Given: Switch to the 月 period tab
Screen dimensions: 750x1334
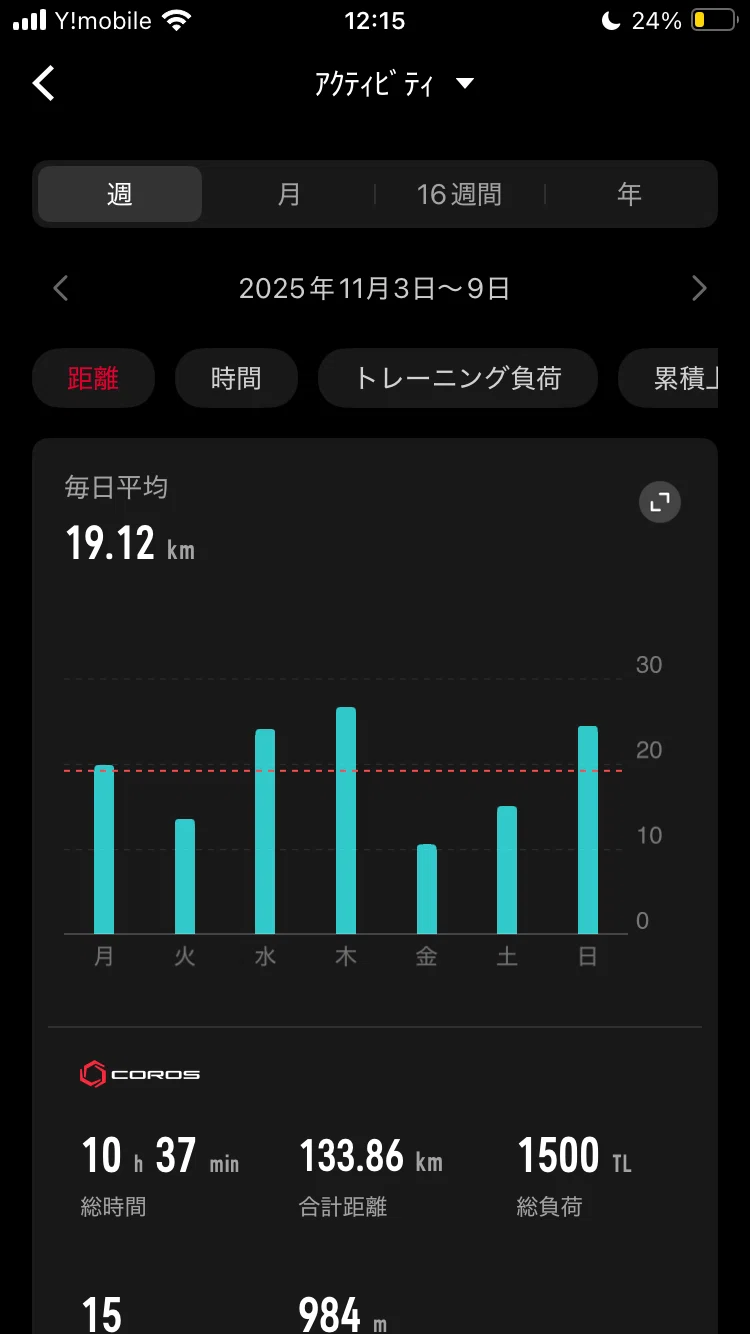Looking at the screenshot, I should click(x=289, y=194).
